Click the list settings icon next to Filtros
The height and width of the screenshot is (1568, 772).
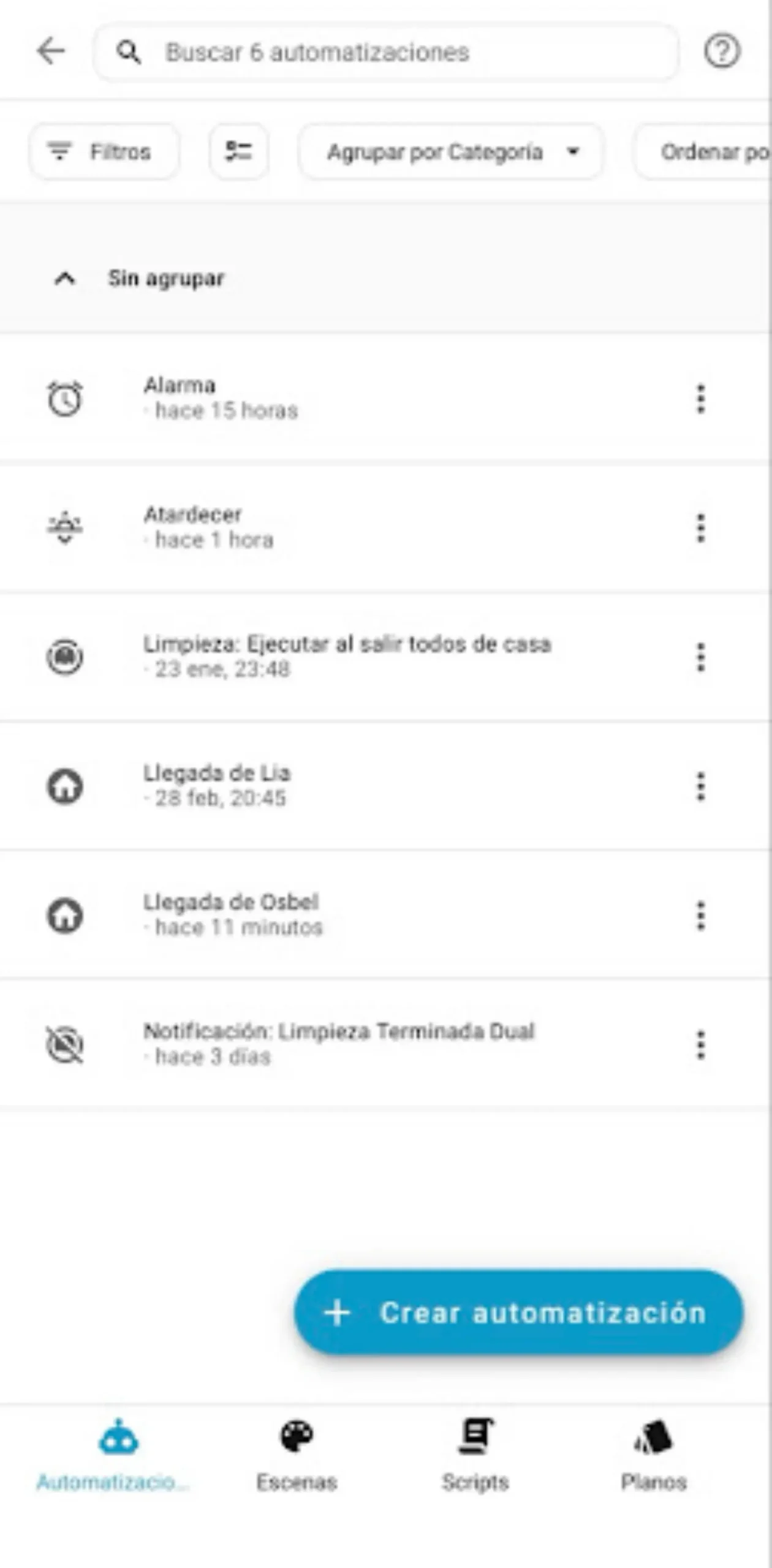239,151
